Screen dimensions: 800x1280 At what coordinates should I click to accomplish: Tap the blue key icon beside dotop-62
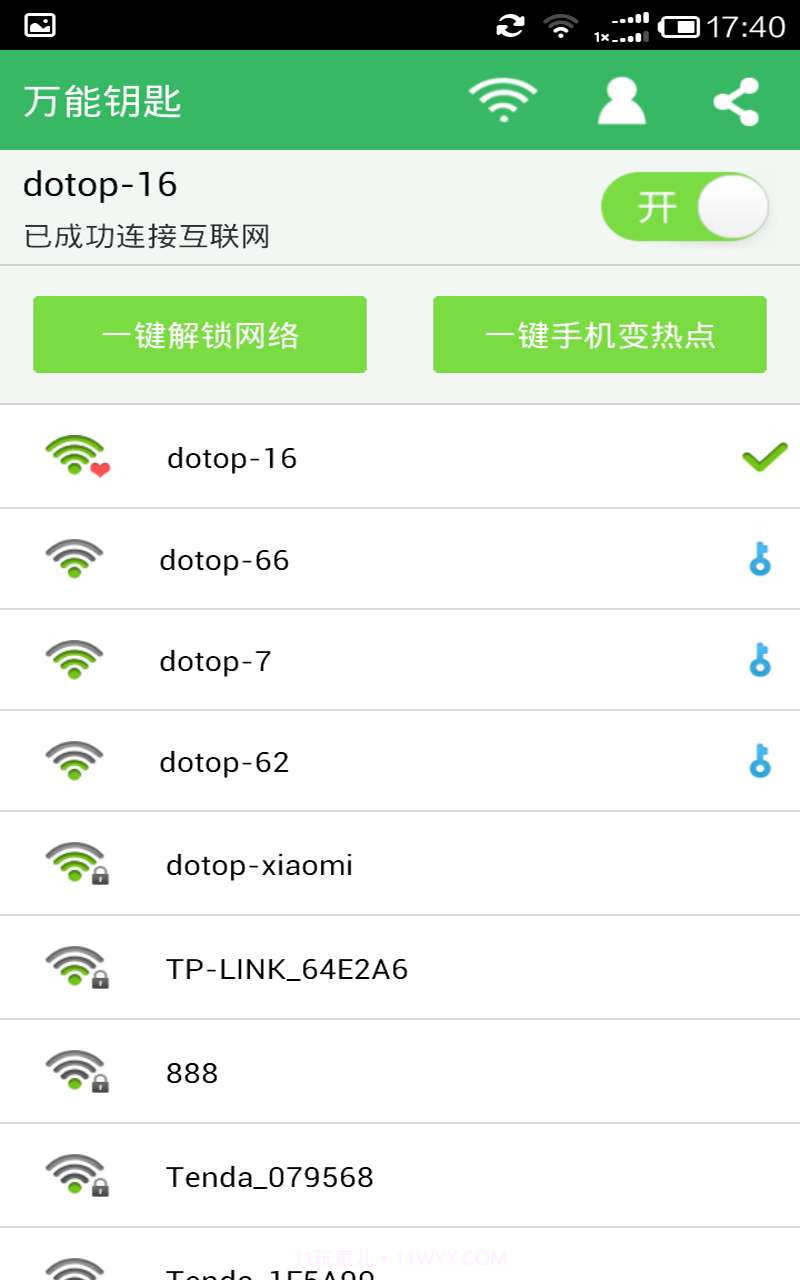pyautogui.click(x=758, y=762)
